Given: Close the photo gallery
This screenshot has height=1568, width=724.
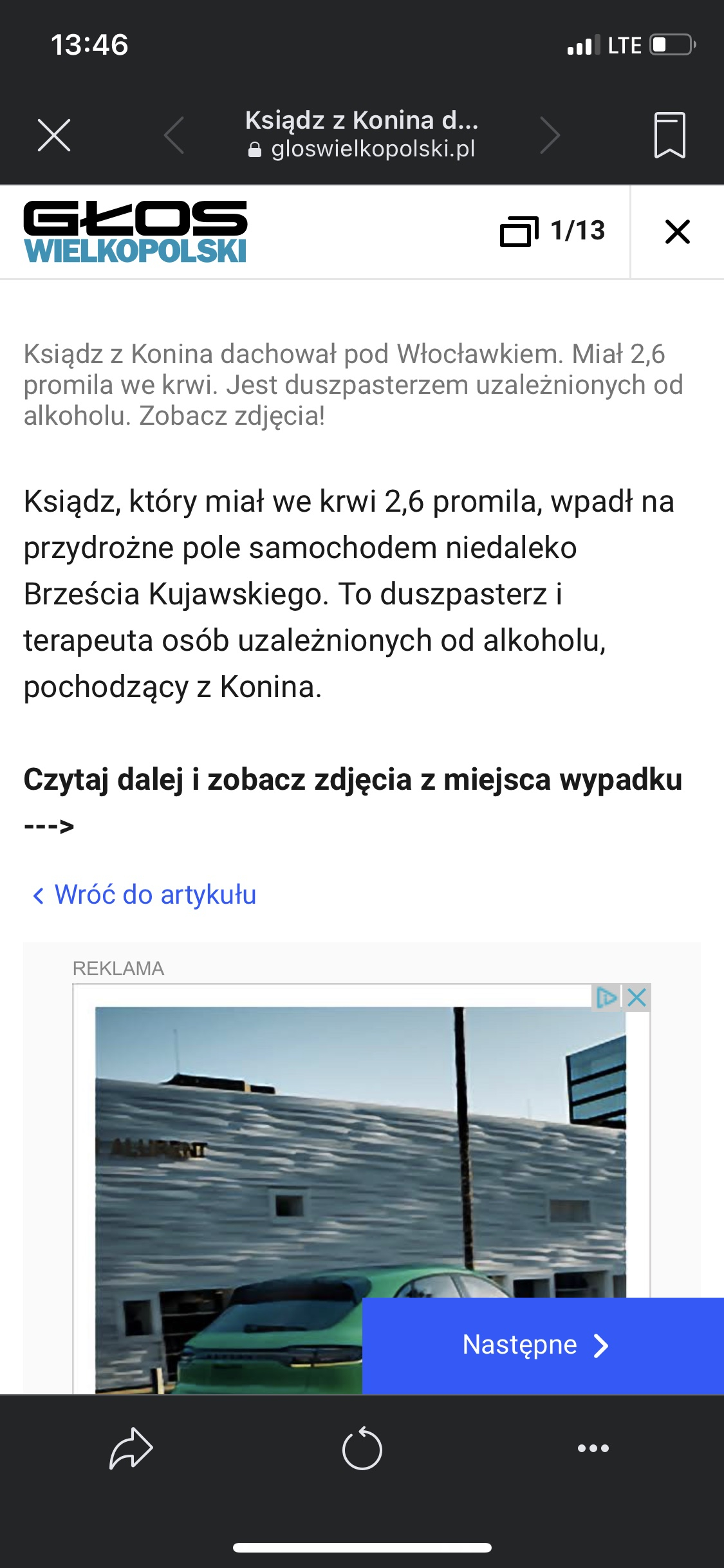Looking at the screenshot, I should (x=677, y=232).
